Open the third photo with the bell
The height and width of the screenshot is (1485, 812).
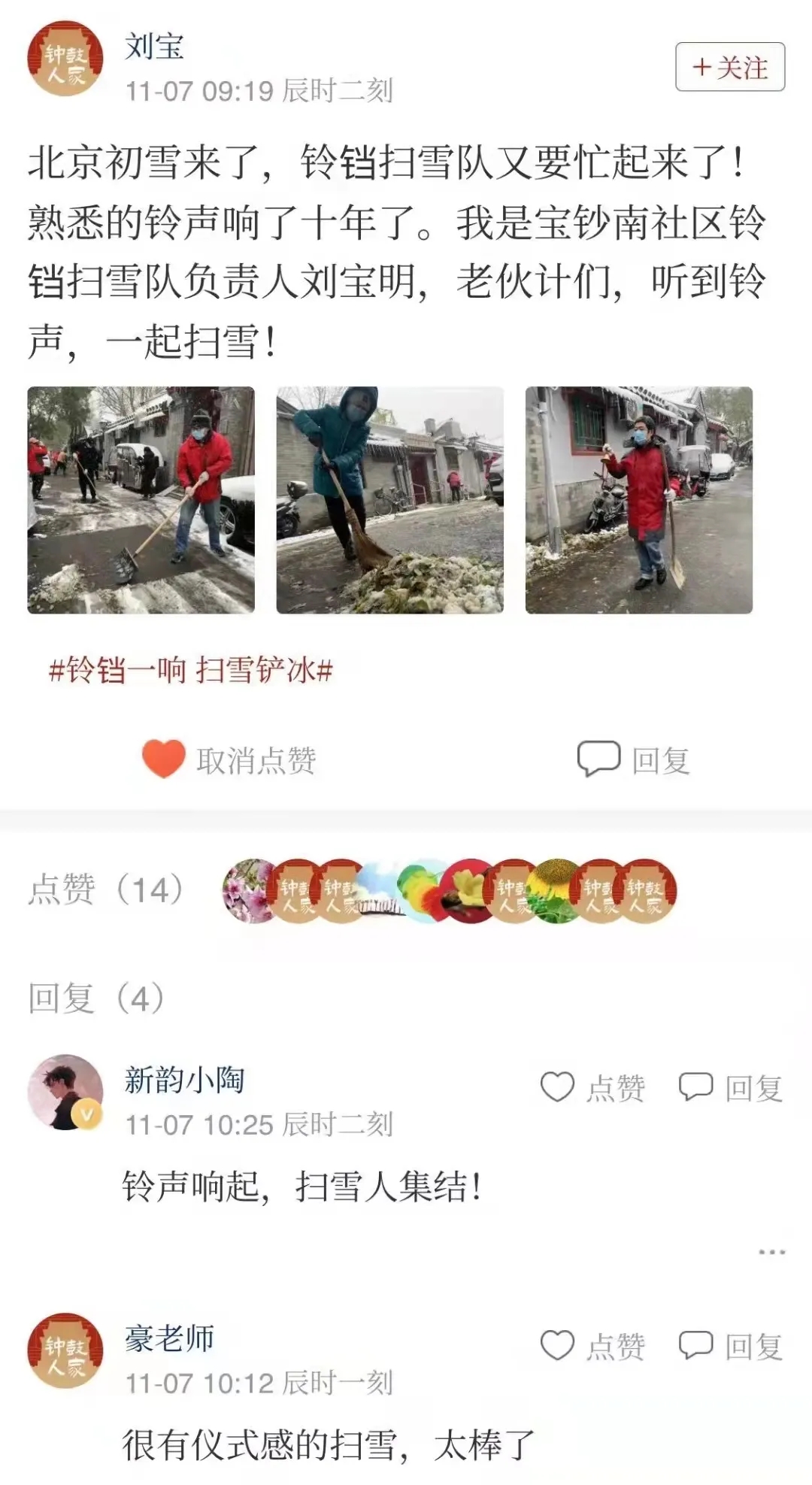pyautogui.click(x=638, y=500)
